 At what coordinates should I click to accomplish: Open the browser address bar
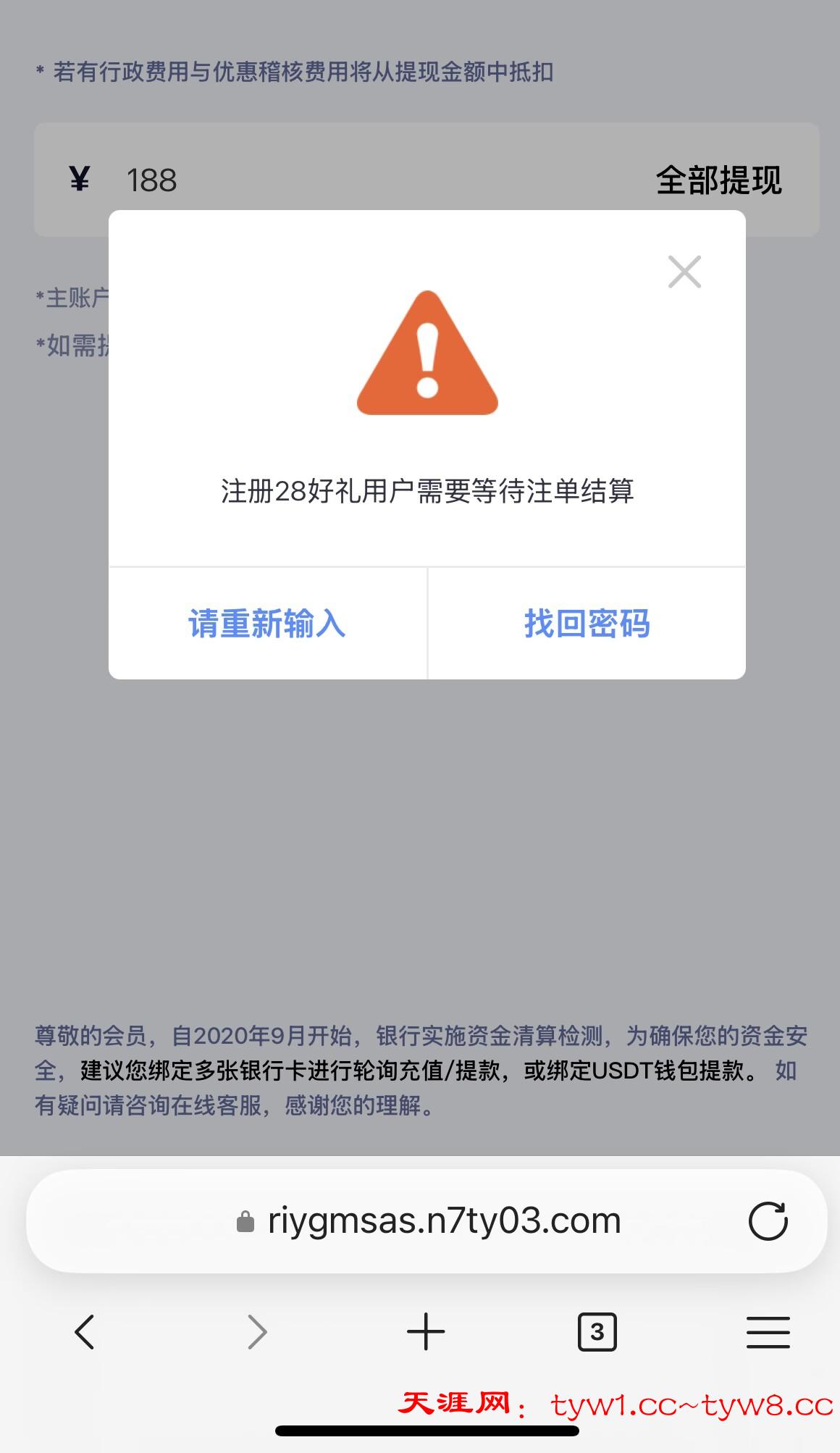[443, 1221]
